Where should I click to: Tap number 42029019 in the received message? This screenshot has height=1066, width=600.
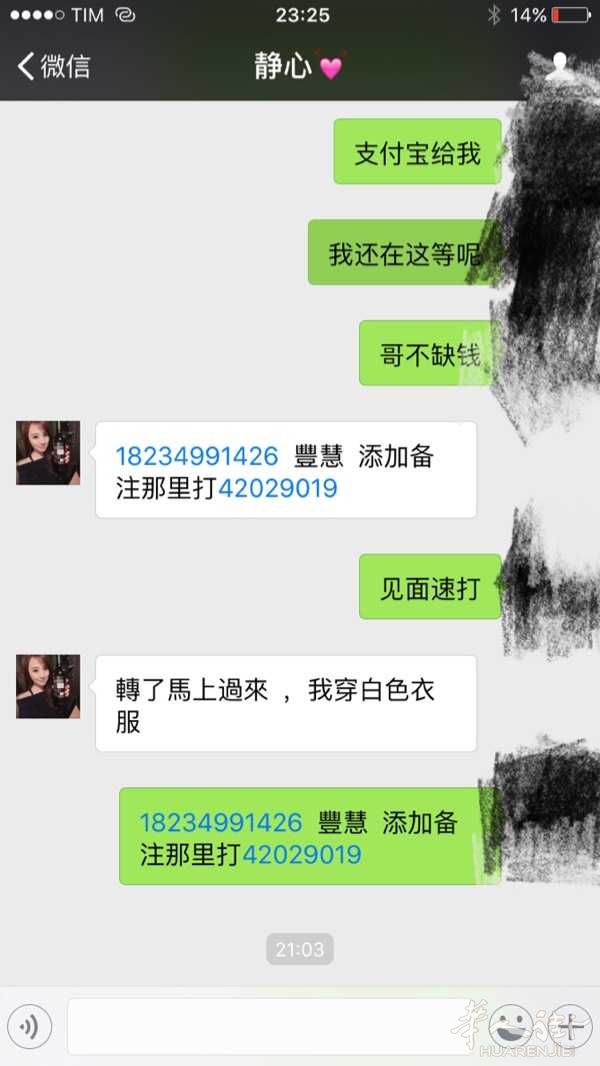click(x=277, y=489)
